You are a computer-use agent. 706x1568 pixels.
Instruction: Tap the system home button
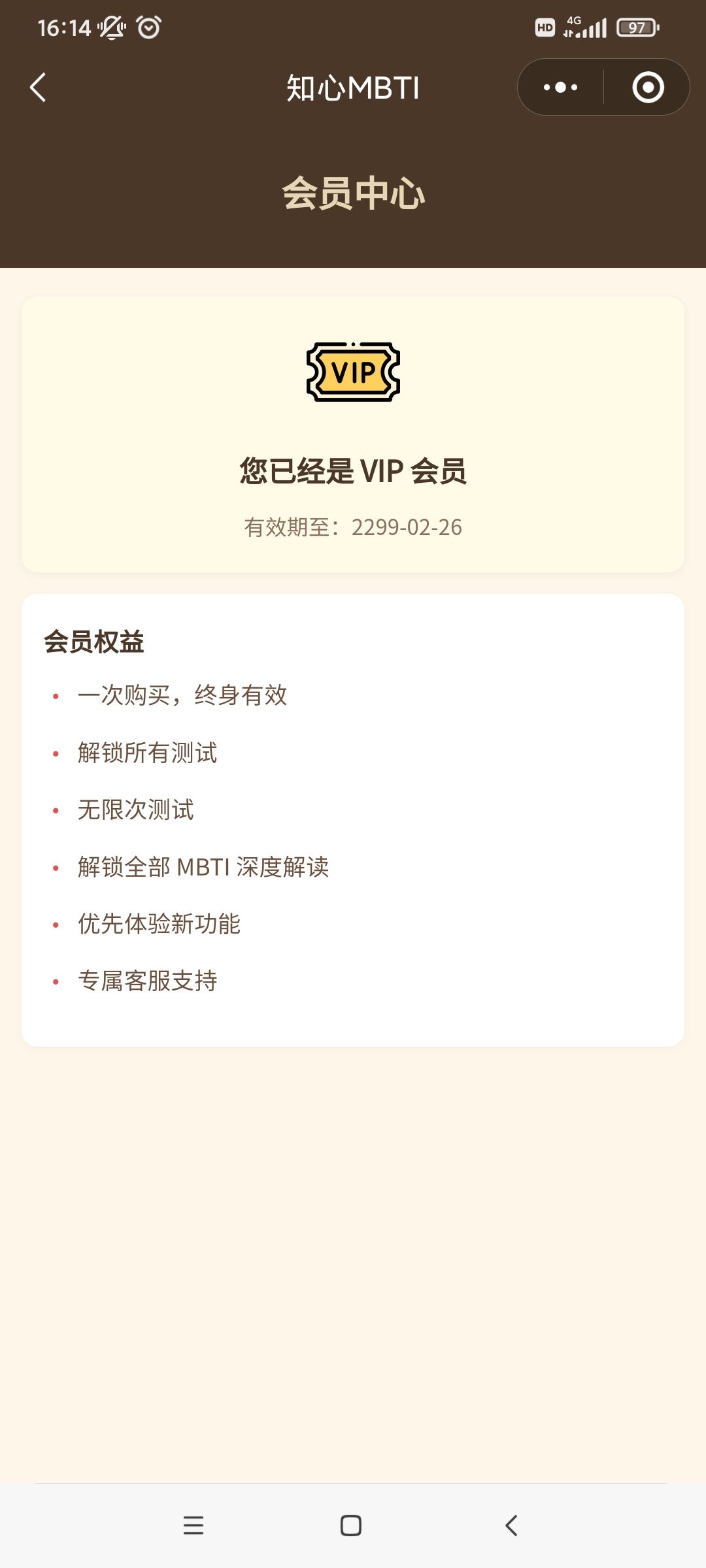(x=351, y=1526)
